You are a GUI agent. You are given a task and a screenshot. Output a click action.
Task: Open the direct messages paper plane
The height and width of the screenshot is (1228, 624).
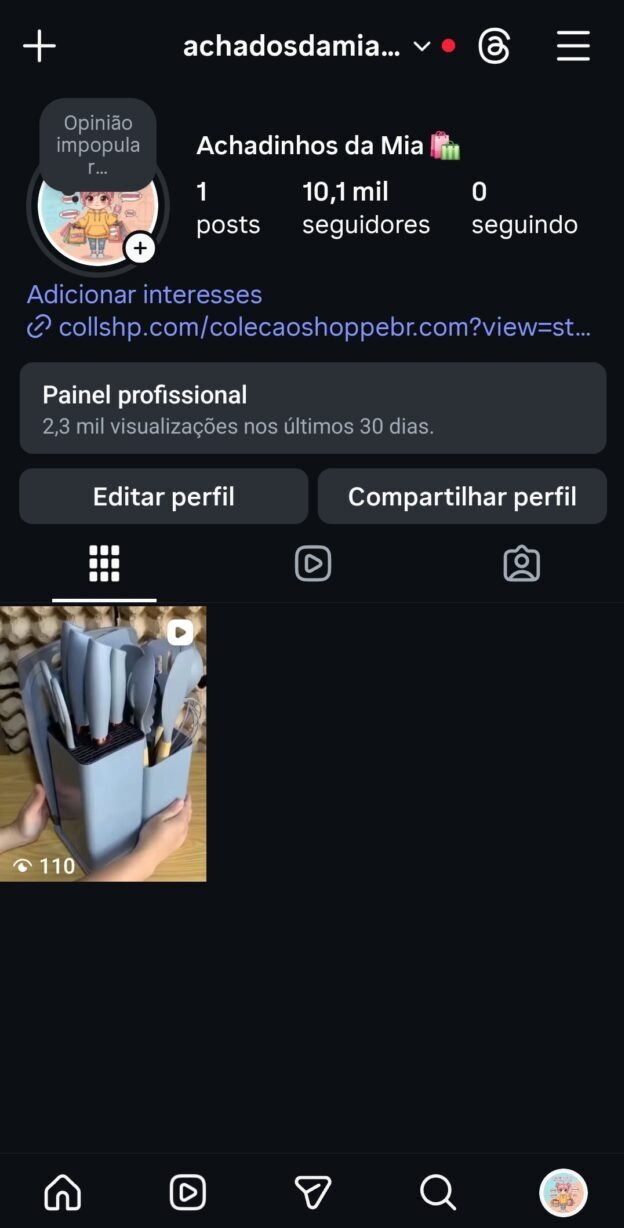pos(313,1192)
